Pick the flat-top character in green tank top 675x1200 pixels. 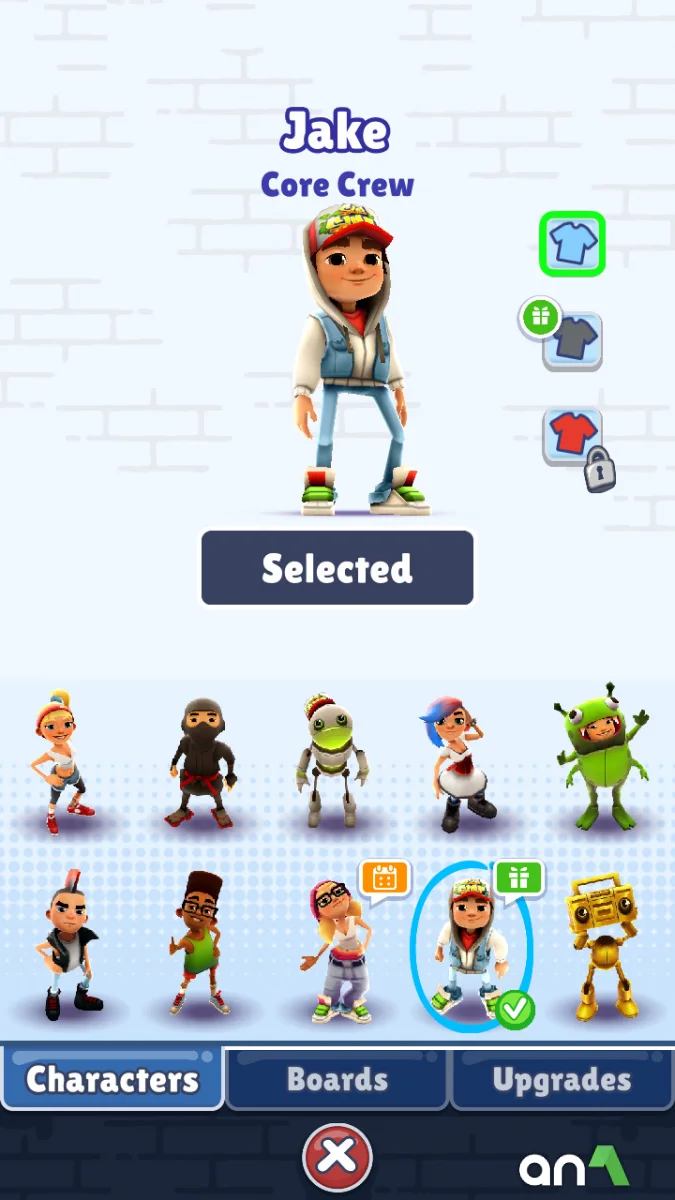198,945
